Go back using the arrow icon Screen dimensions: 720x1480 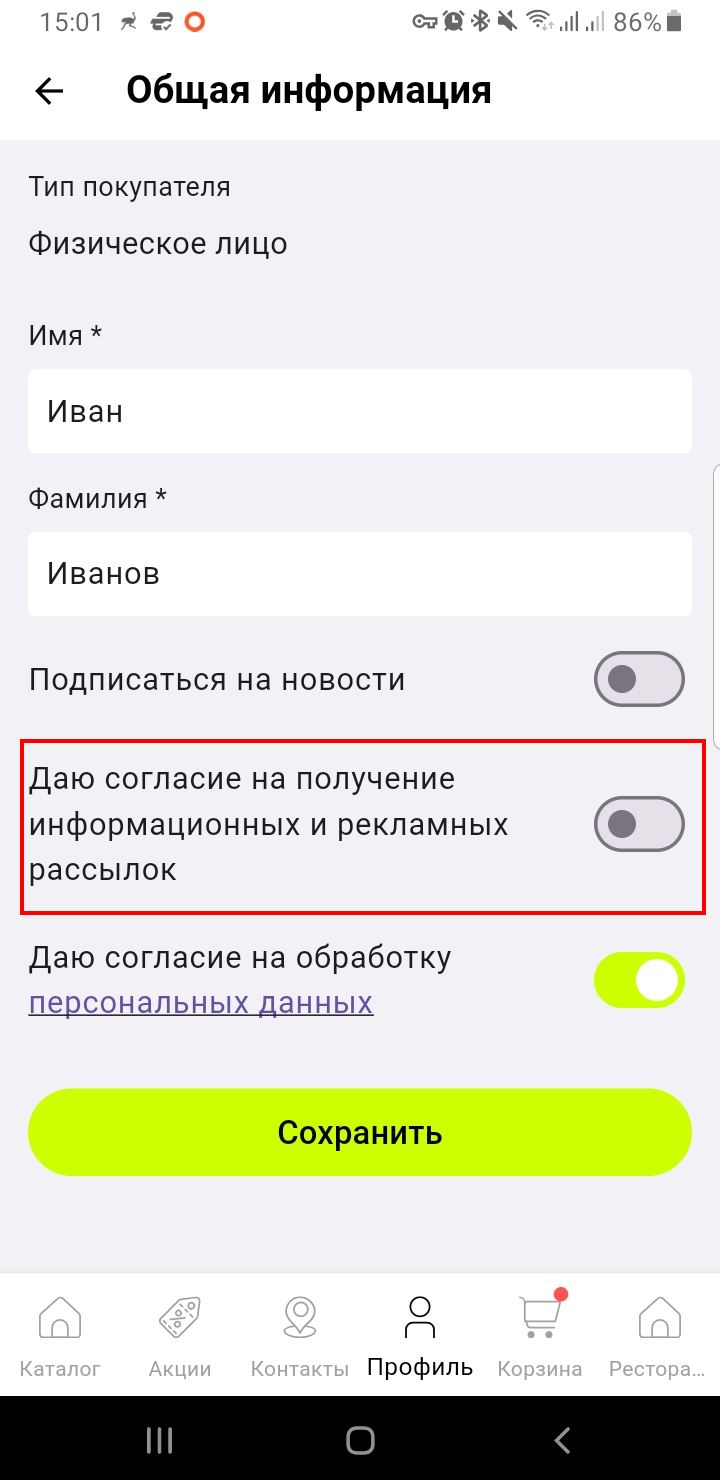pos(49,91)
